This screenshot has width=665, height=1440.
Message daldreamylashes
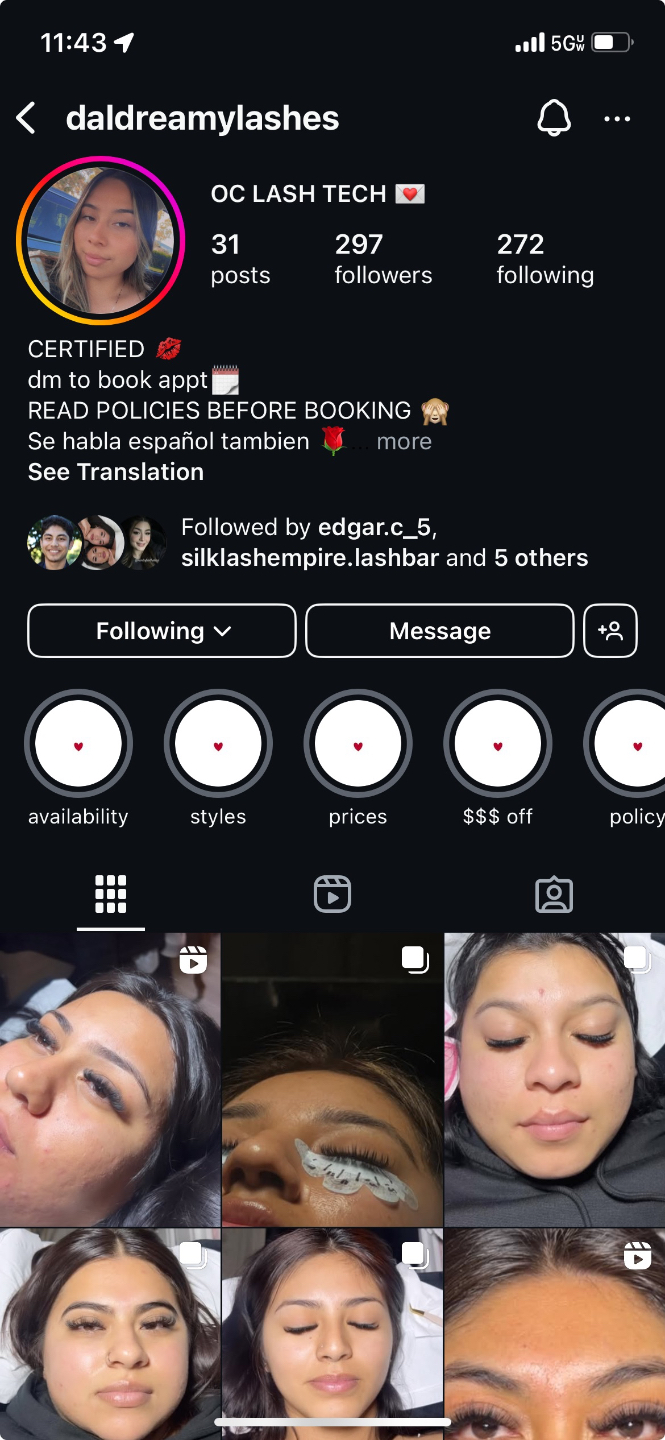(440, 631)
